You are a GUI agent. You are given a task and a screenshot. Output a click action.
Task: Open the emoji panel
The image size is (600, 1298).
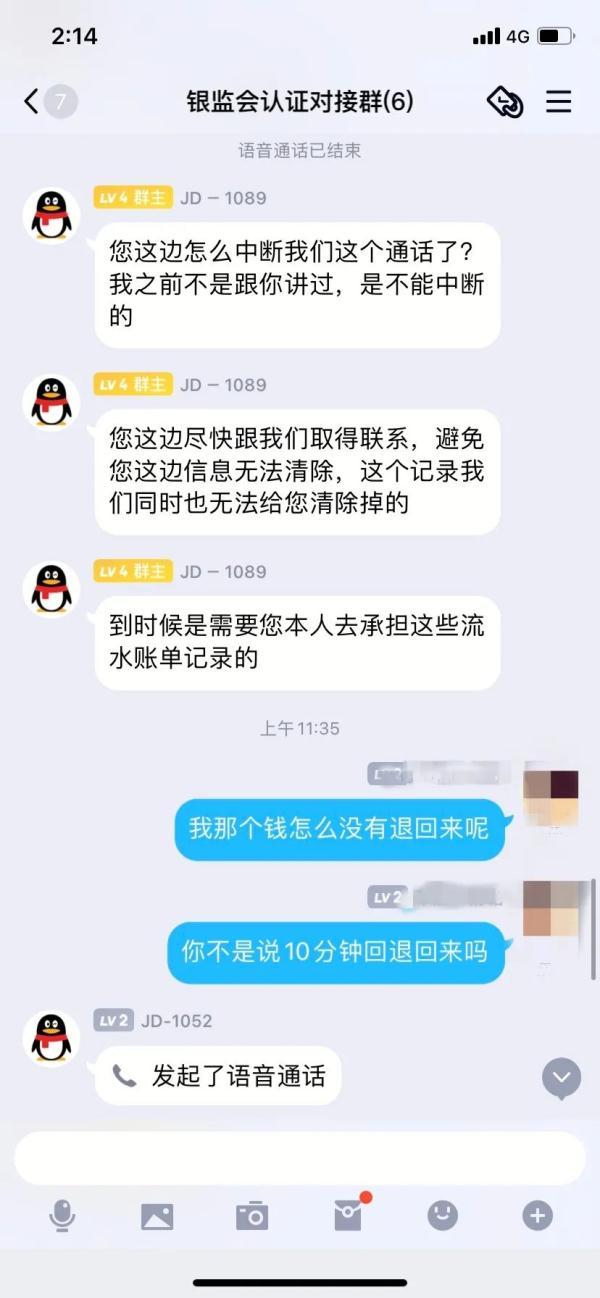443,1215
